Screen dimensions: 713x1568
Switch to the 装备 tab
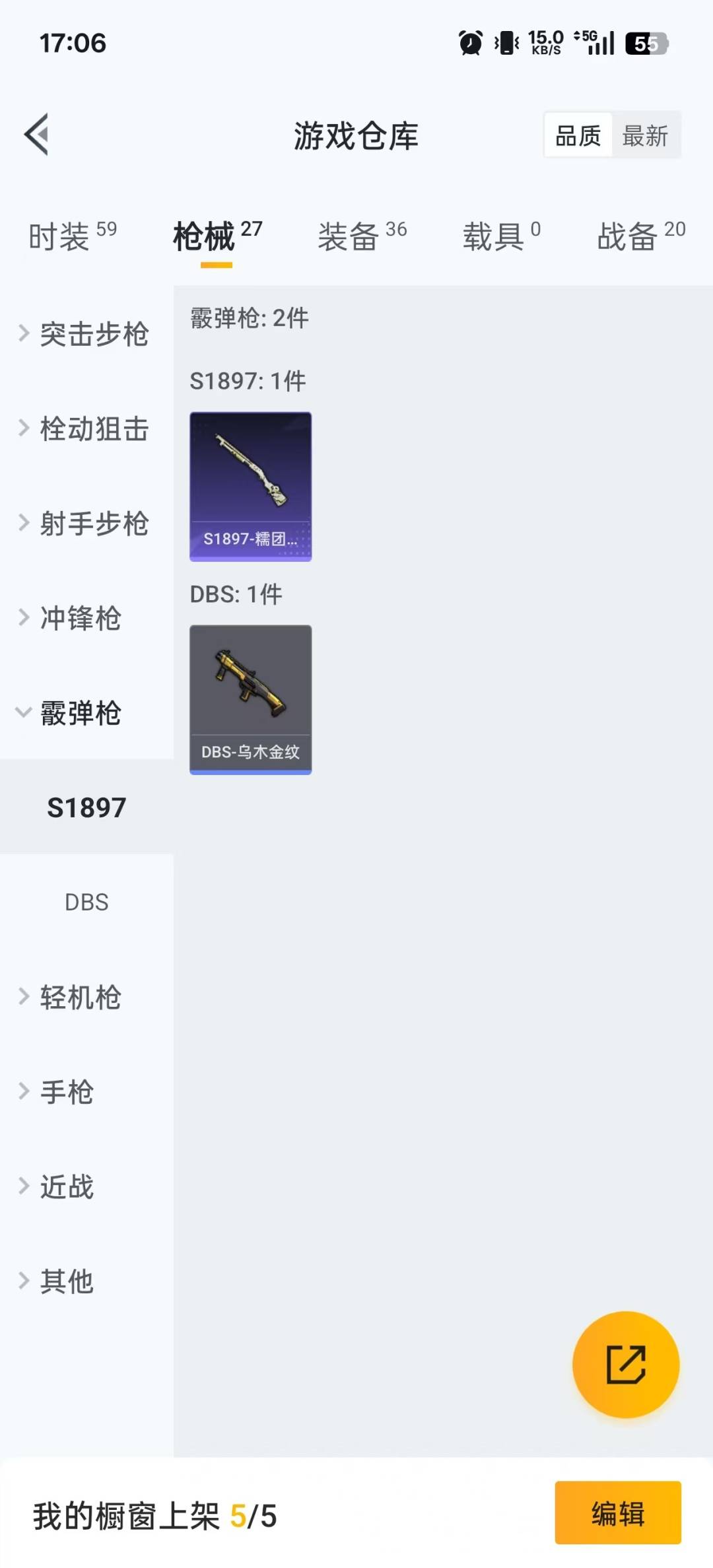pos(362,236)
